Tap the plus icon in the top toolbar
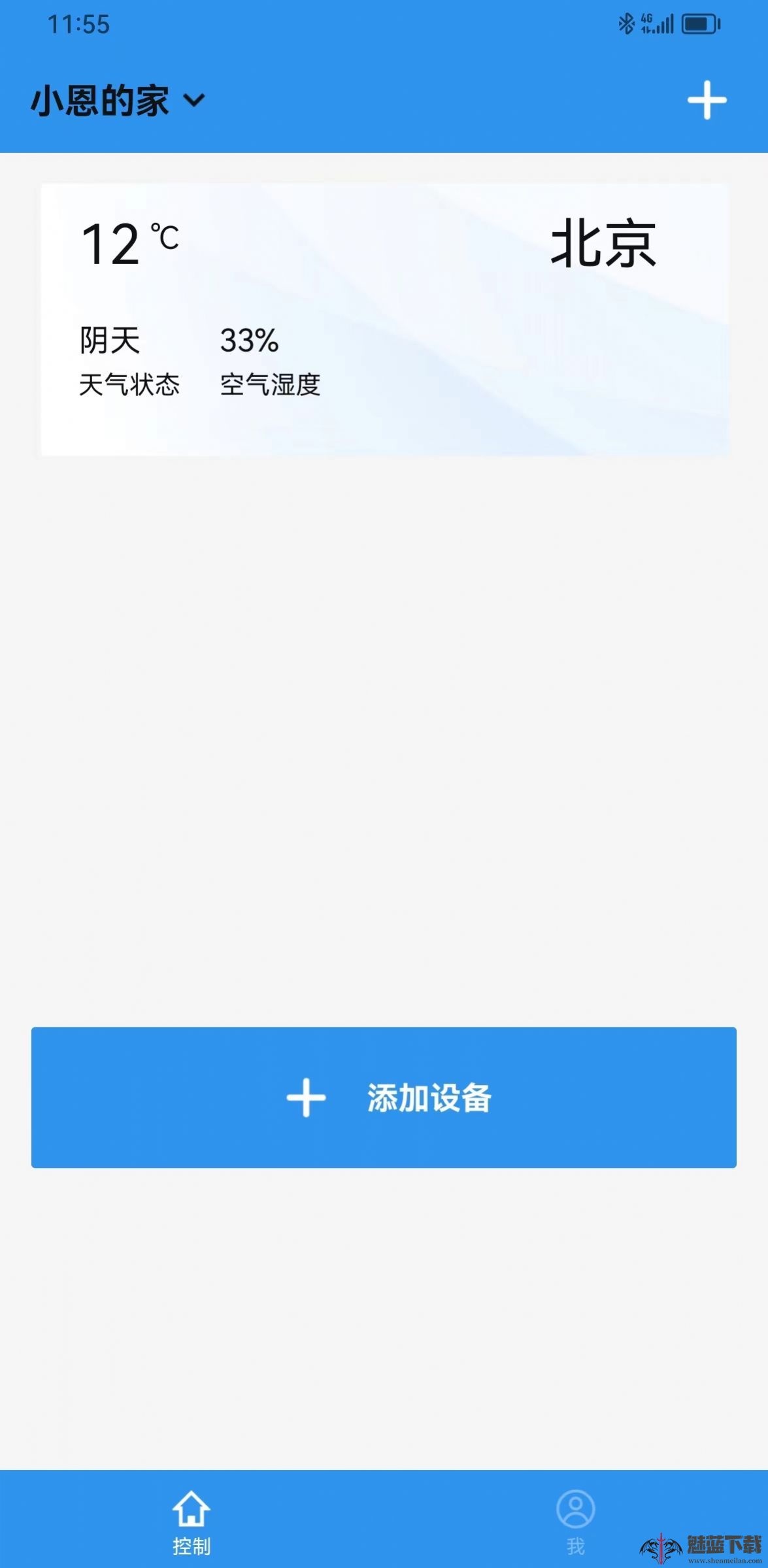768x1568 pixels. pos(707,99)
